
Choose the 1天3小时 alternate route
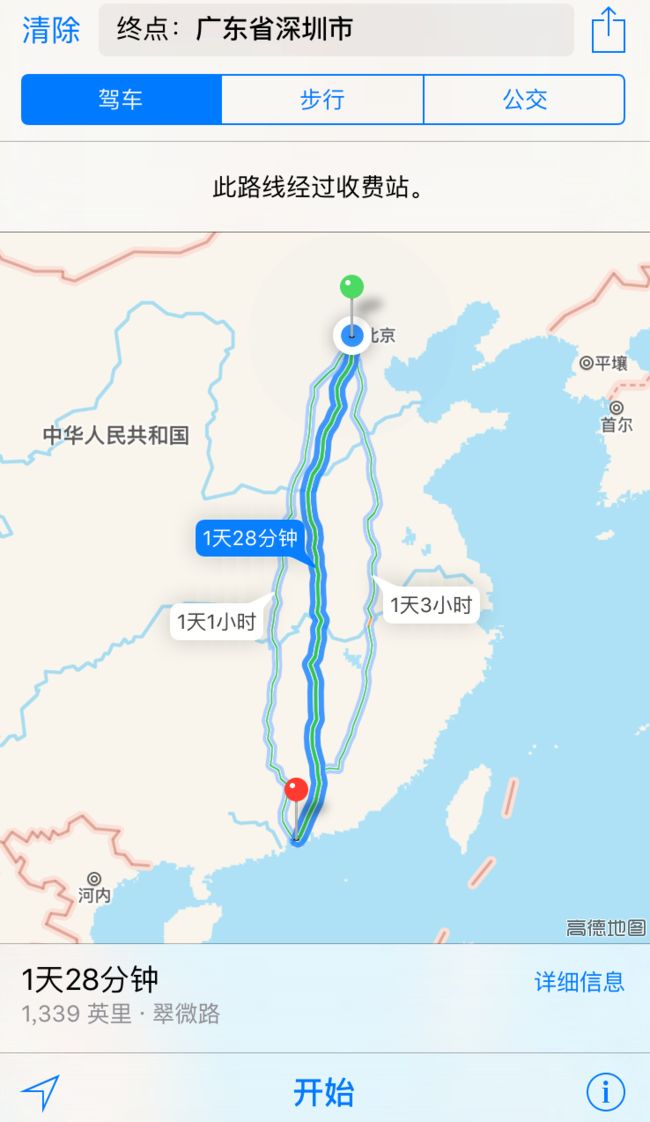(431, 605)
